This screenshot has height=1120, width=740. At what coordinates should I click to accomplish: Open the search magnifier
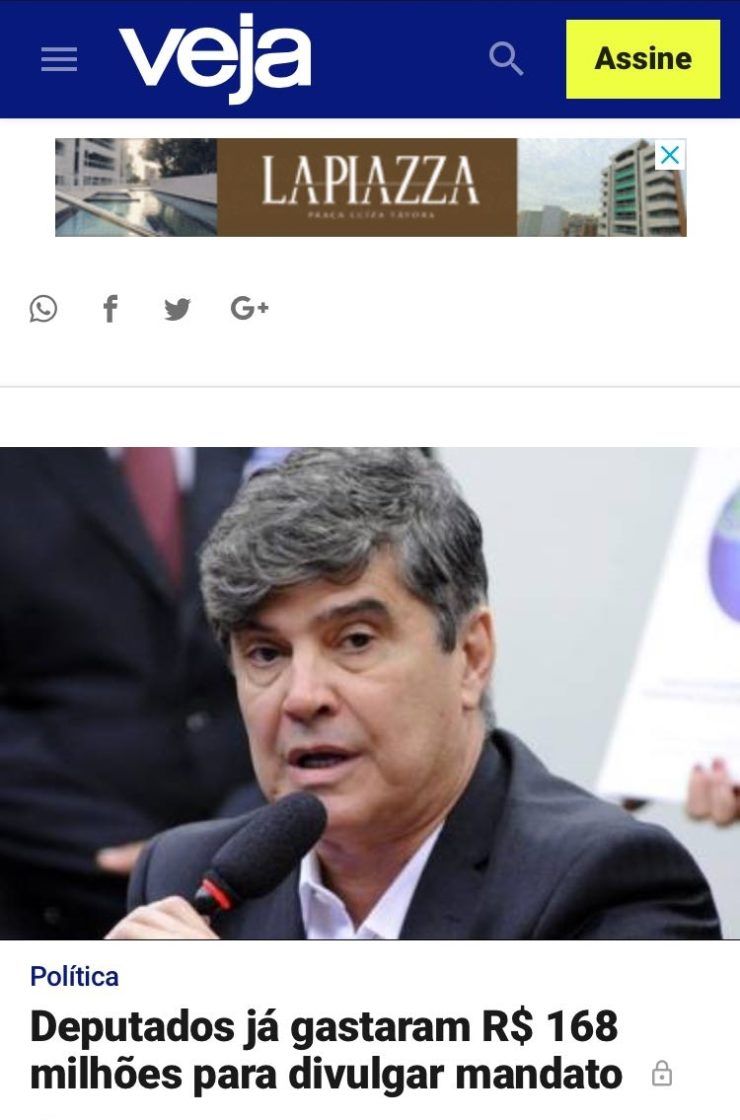pyautogui.click(x=506, y=59)
